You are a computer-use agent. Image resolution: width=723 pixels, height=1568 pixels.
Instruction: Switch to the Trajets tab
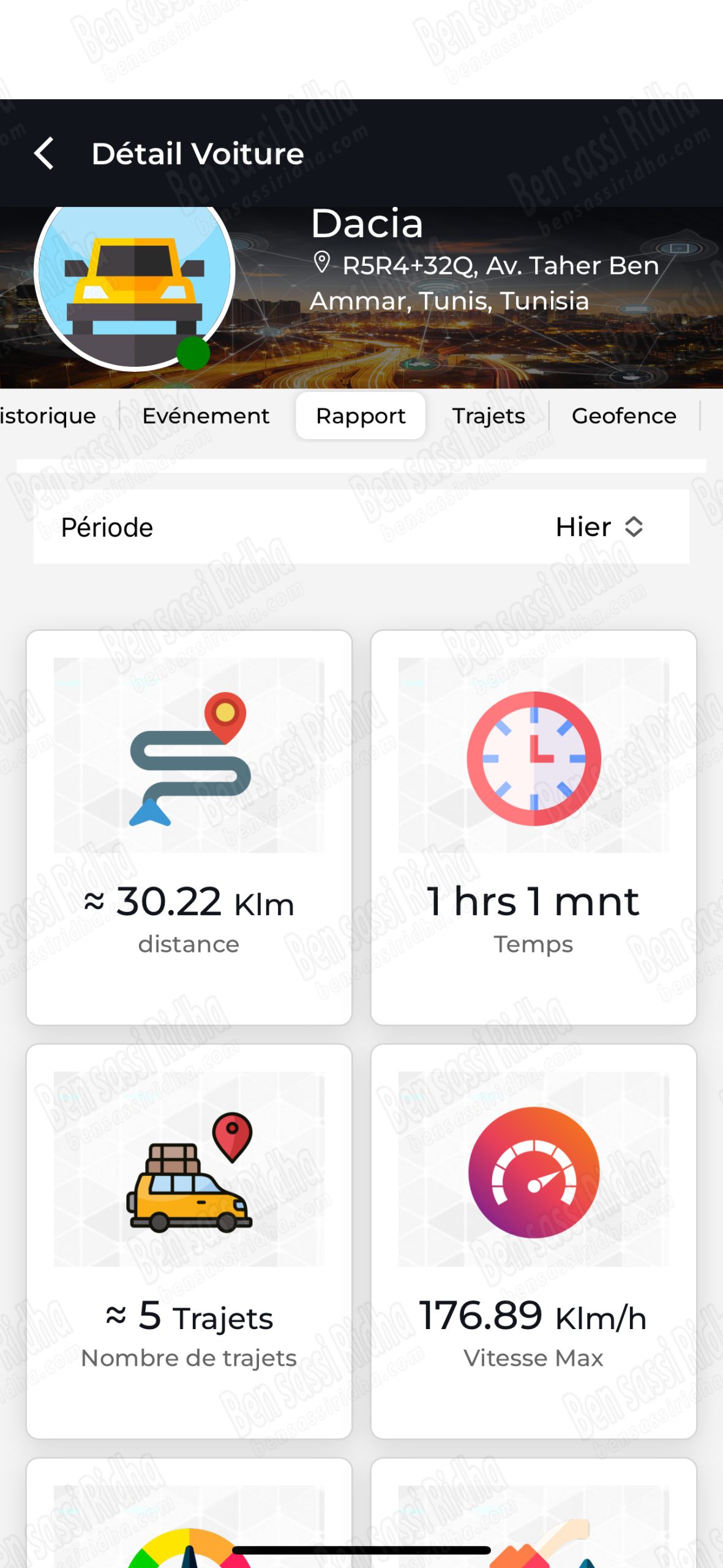489,416
